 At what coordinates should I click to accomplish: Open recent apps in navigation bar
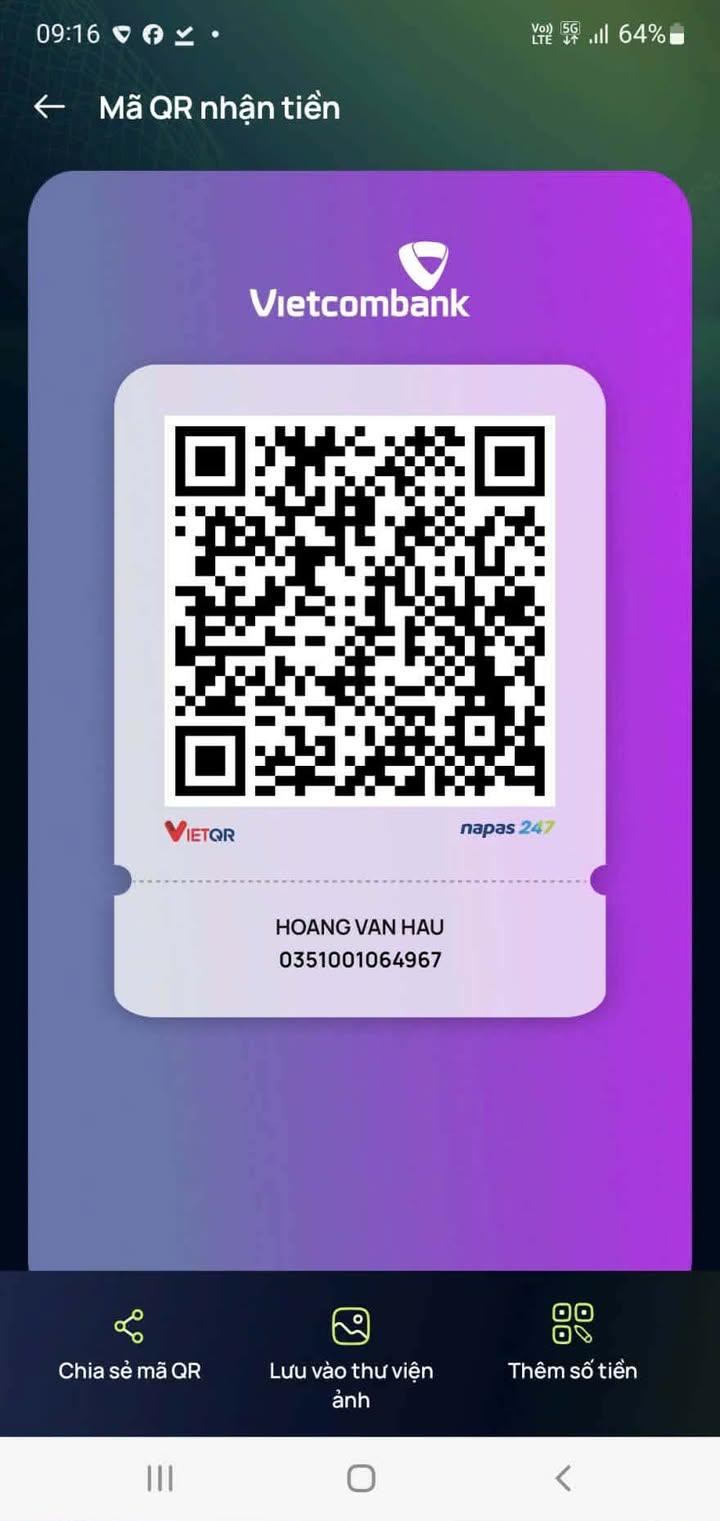[x=160, y=1478]
